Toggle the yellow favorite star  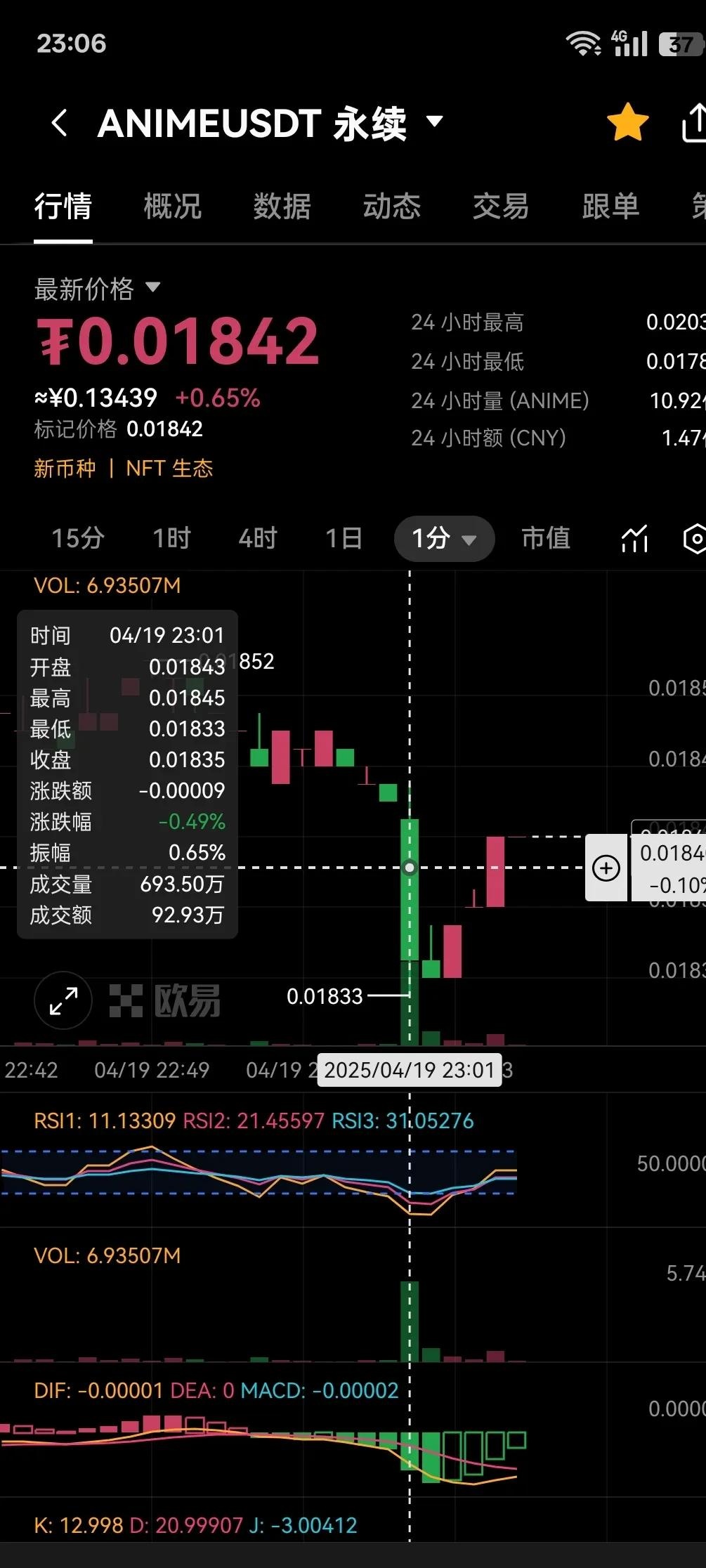[627, 122]
